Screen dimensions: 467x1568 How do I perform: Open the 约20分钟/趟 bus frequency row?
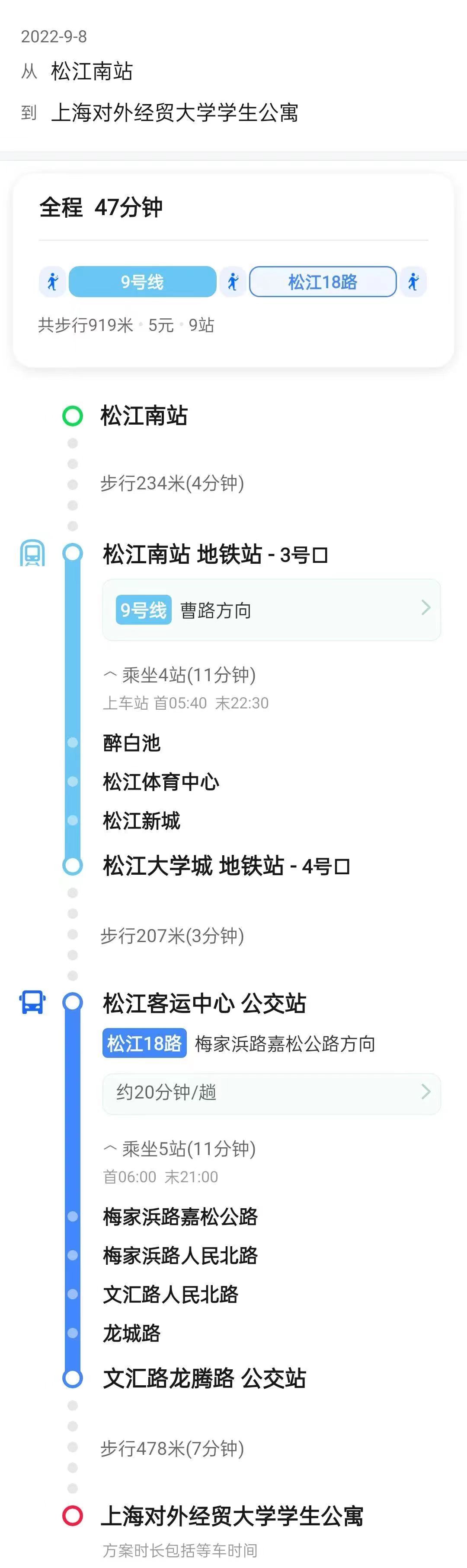pos(271,1092)
